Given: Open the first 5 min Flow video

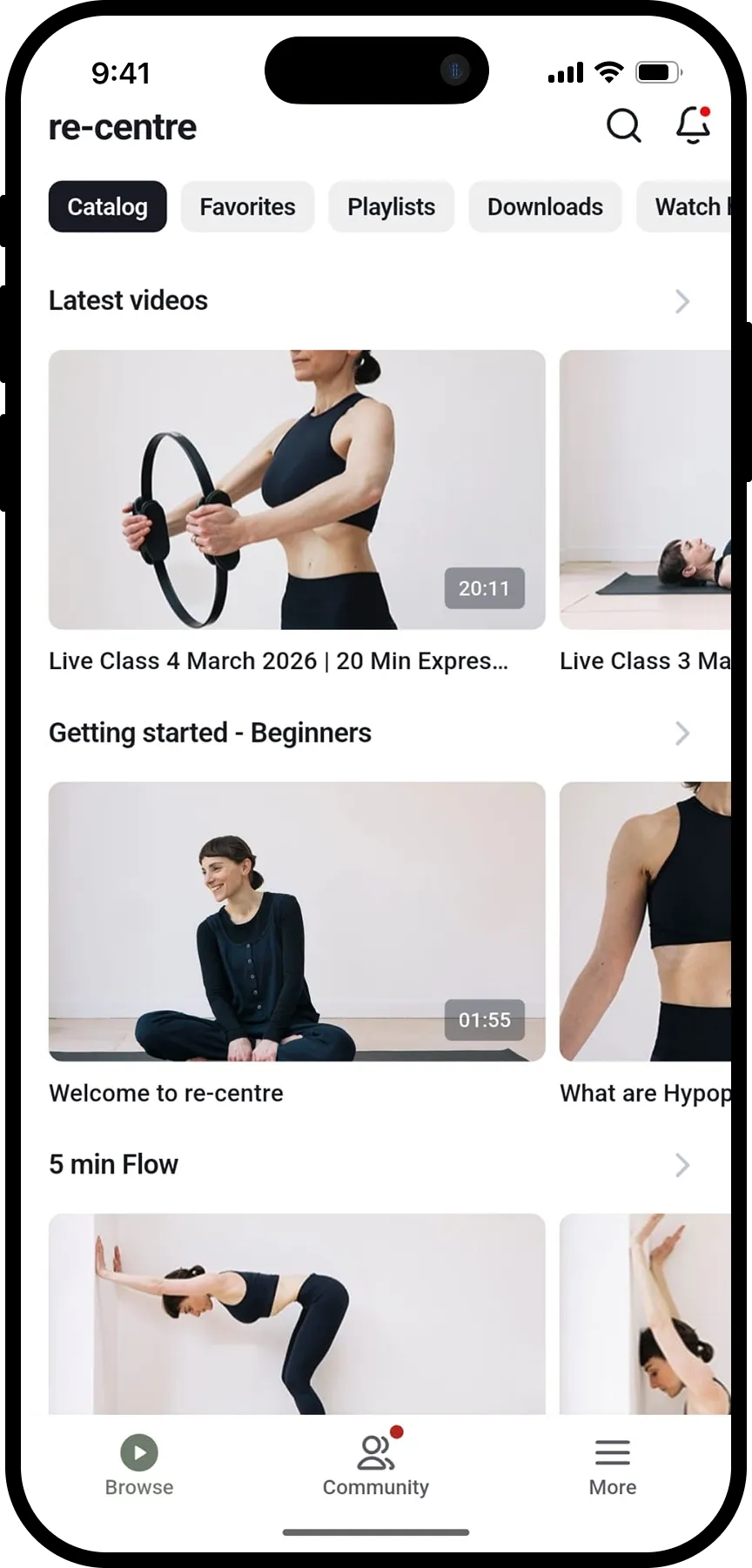Looking at the screenshot, I should [297, 1312].
